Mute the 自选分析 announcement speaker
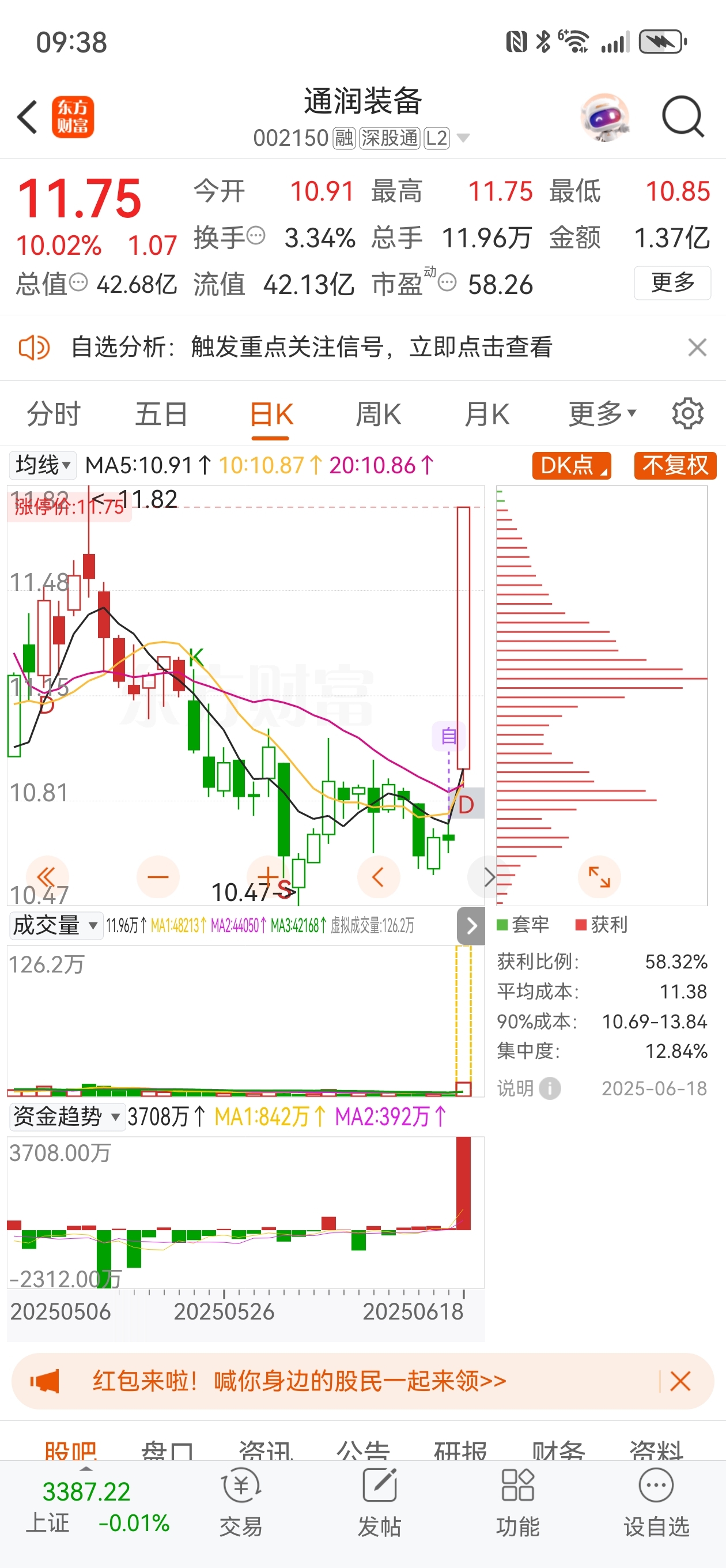This screenshot has width=726, height=1568. (33, 348)
